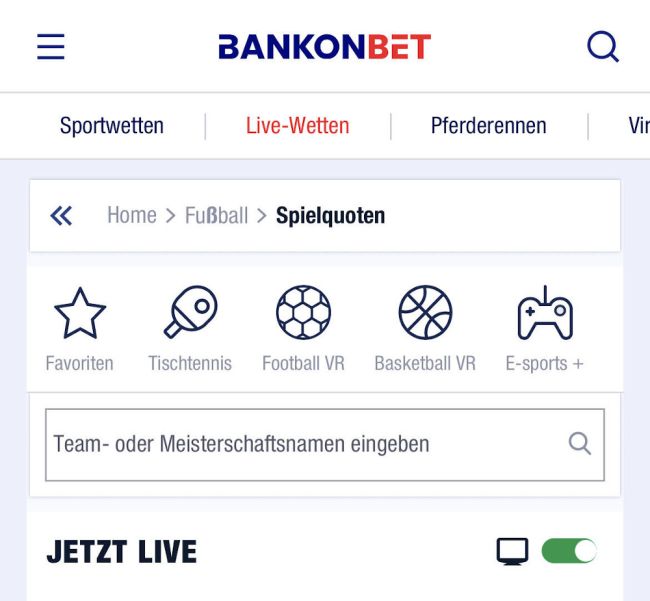Open the Home breadcrumb link
The width and height of the screenshot is (650, 601).
point(132,216)
